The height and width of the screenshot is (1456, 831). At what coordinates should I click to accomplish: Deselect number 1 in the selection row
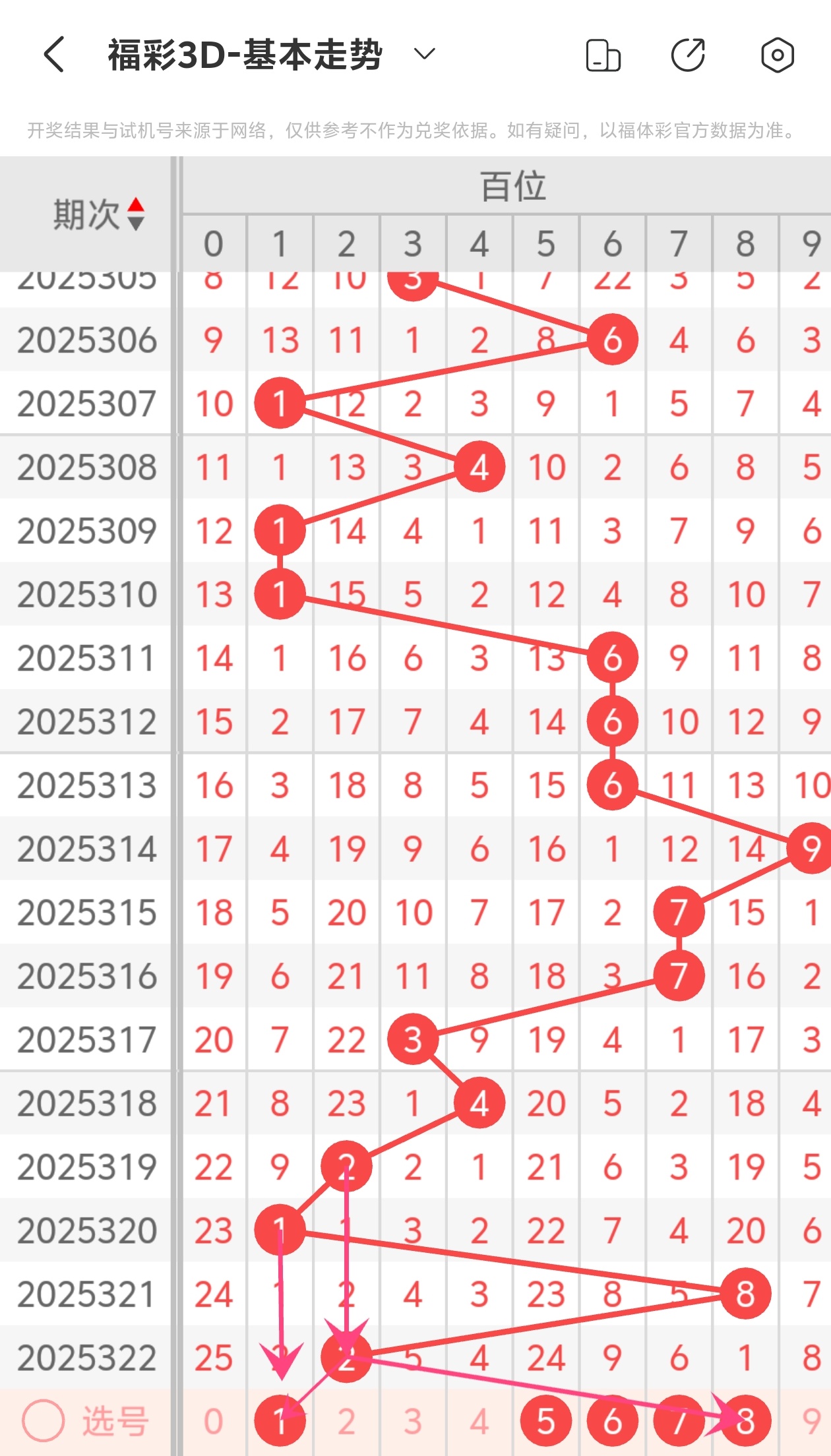(280, 1421)
